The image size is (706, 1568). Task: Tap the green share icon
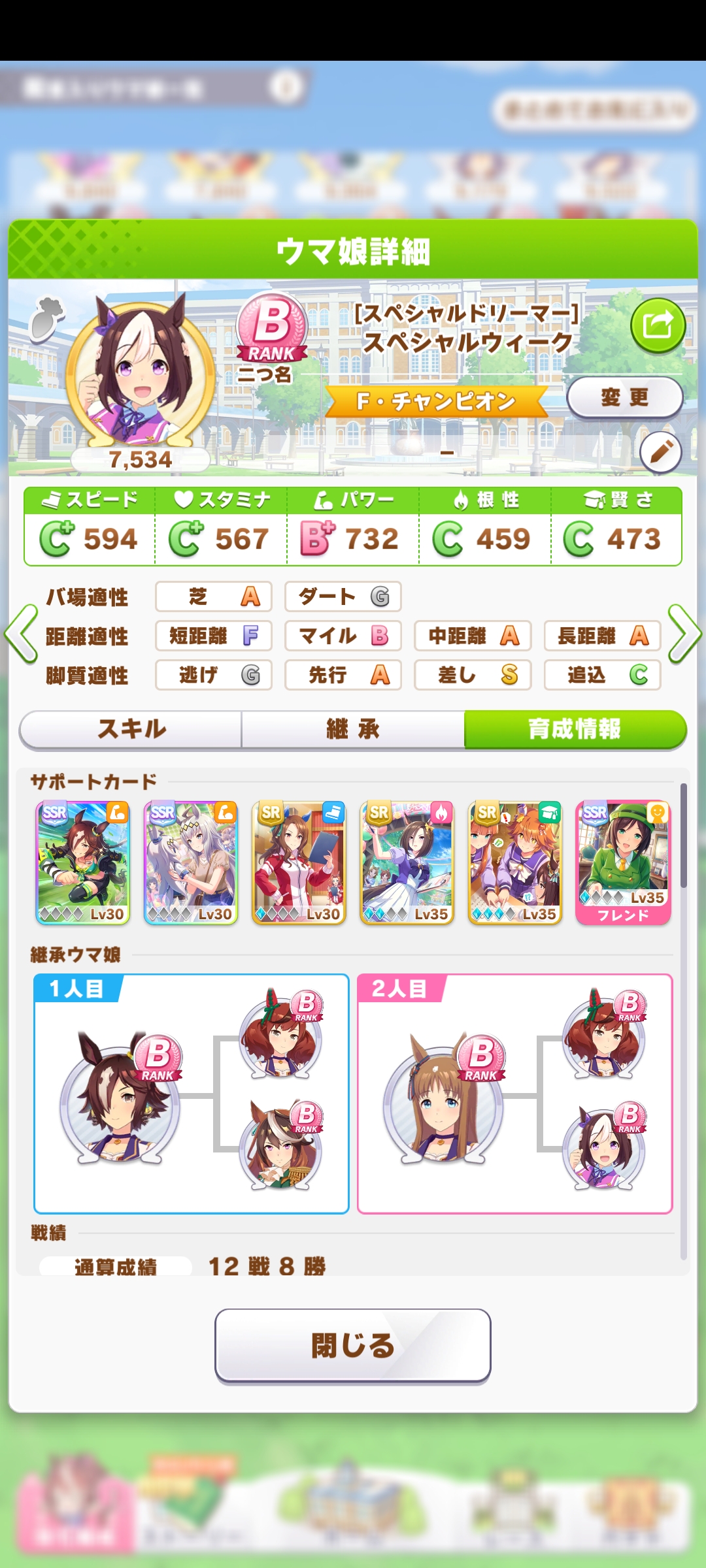coord(658,325)
